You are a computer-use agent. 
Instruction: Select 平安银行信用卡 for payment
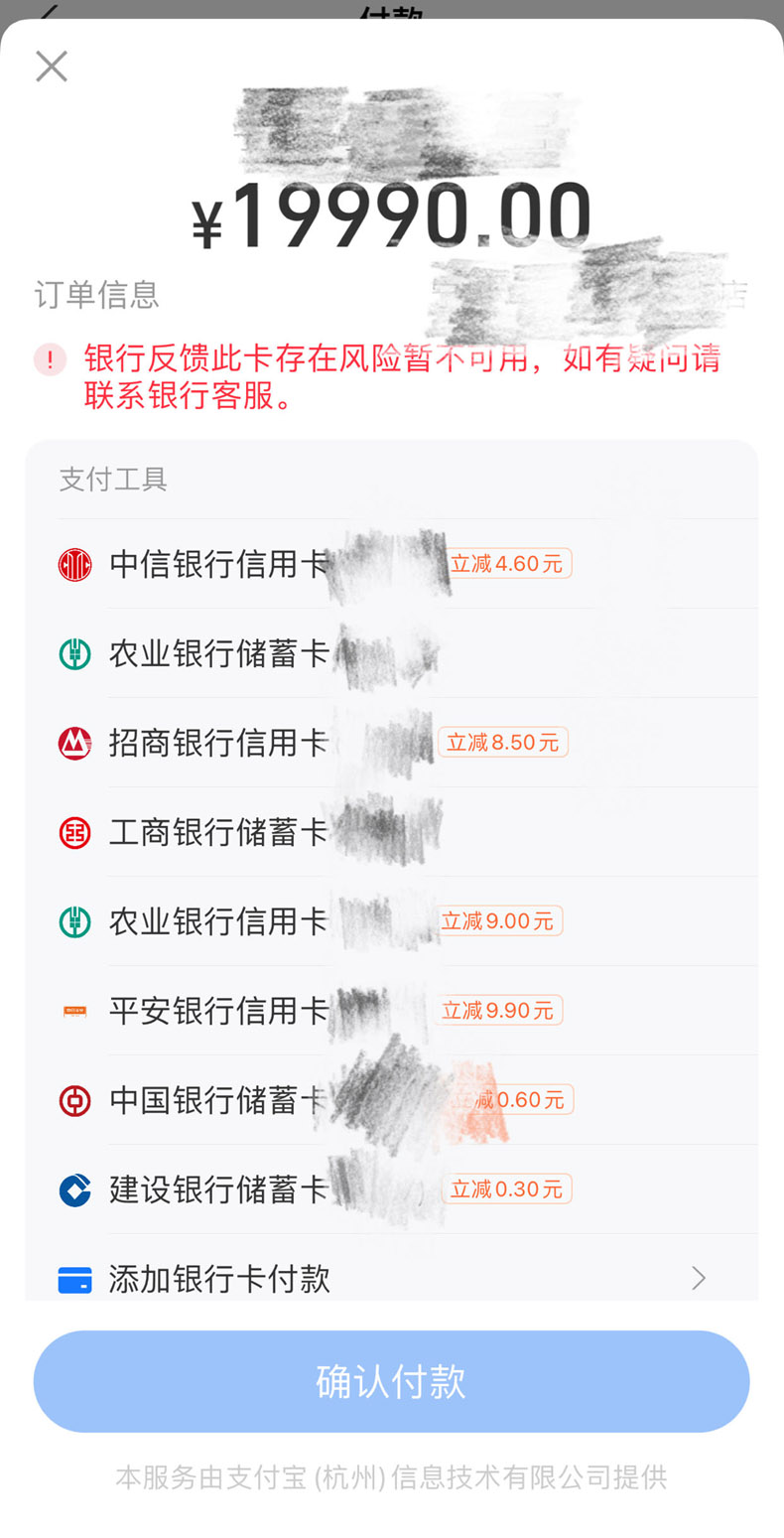click(392, 1011)
